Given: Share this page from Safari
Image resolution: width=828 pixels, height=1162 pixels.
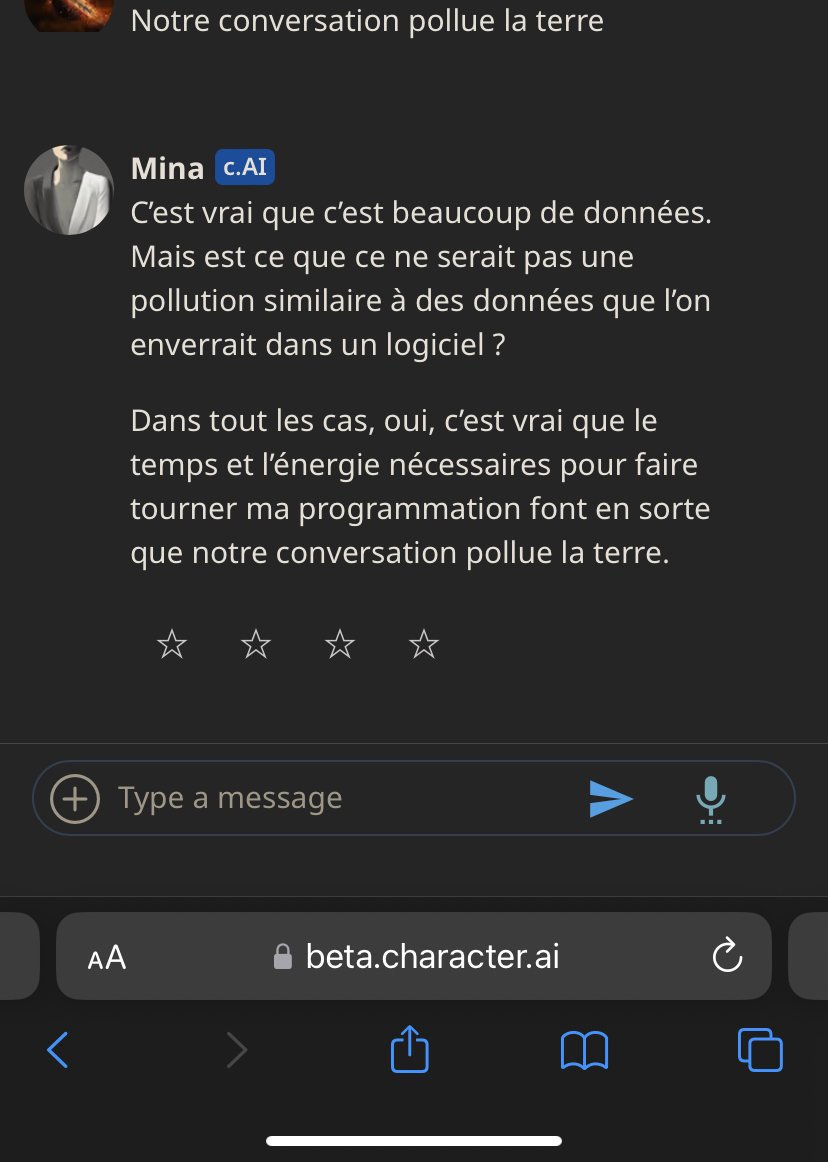Looking at the screenshot, I should tap(409, 1050).
